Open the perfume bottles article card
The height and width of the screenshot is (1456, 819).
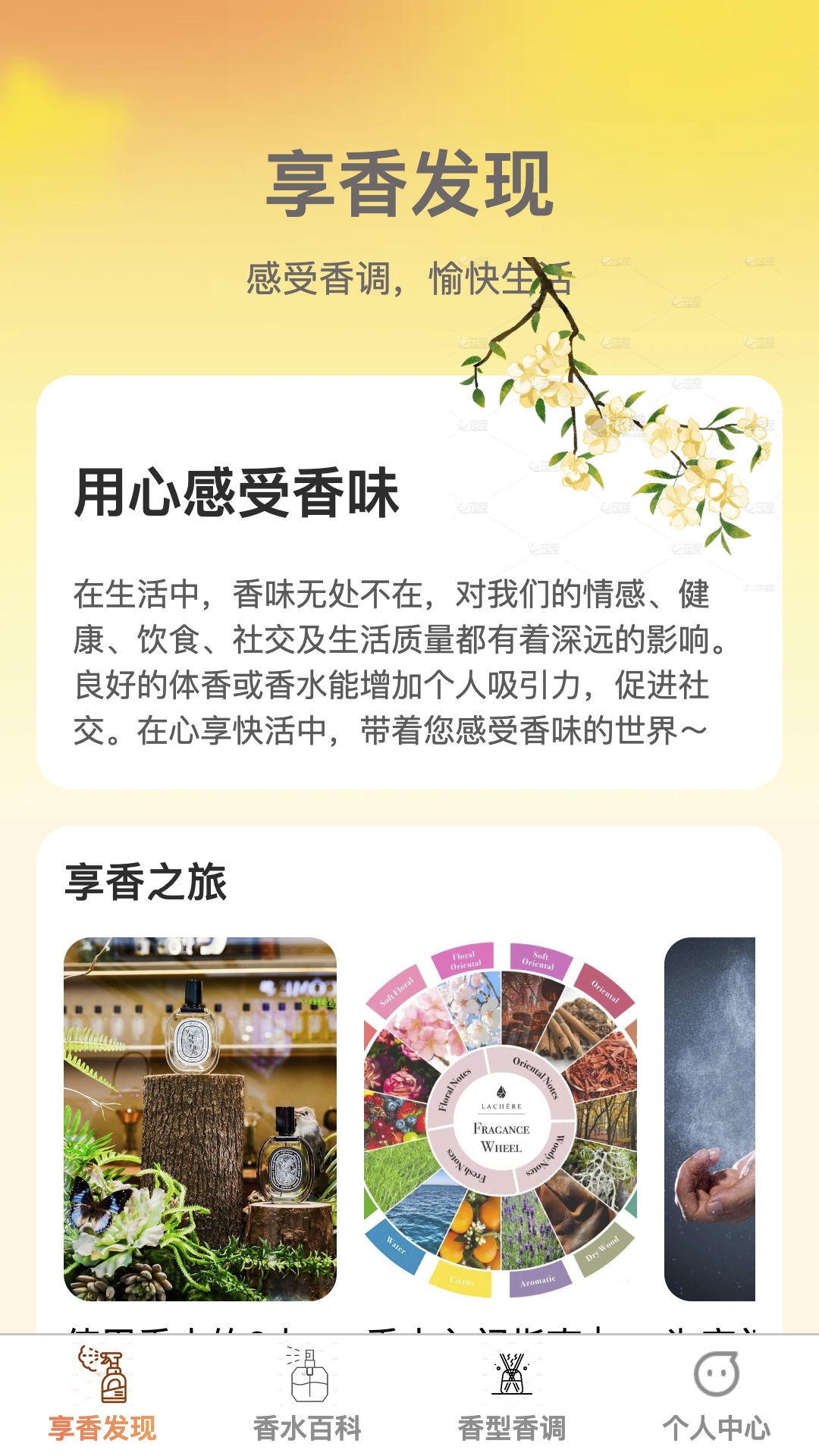(x=200, y=1119)
